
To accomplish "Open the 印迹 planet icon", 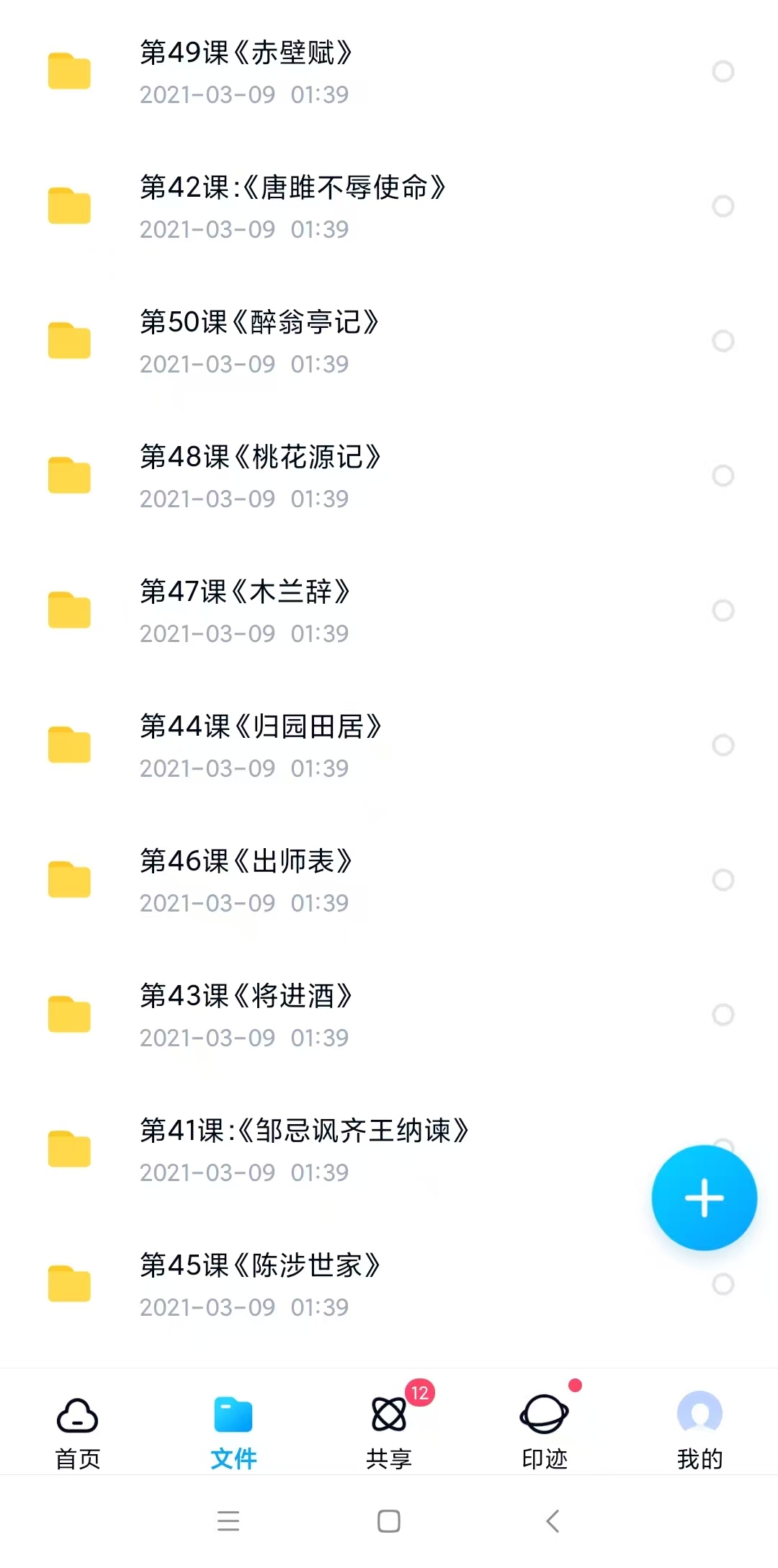I will coord(545,1415).
